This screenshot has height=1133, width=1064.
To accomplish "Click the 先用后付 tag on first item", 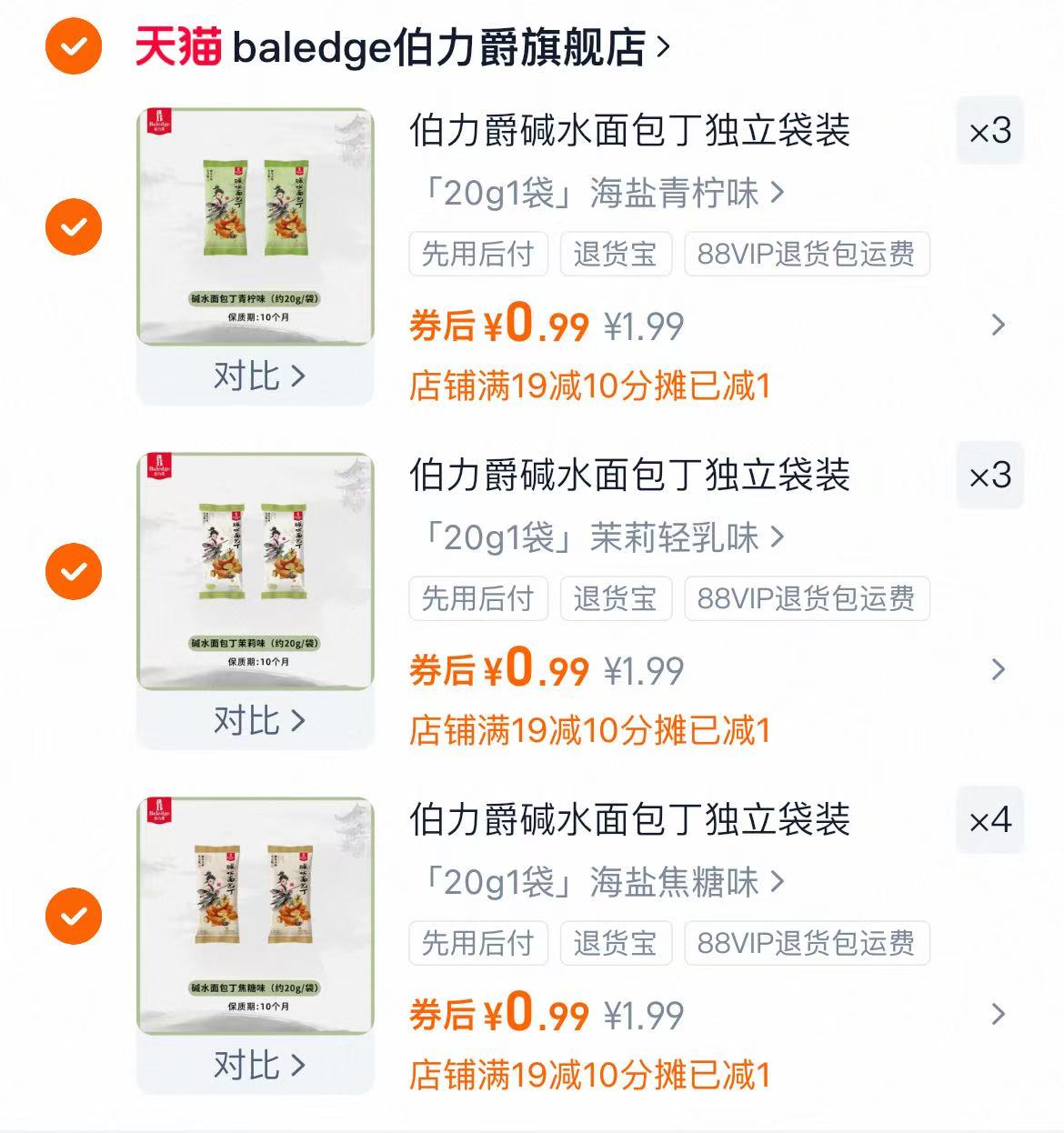I will coord(477,255).
